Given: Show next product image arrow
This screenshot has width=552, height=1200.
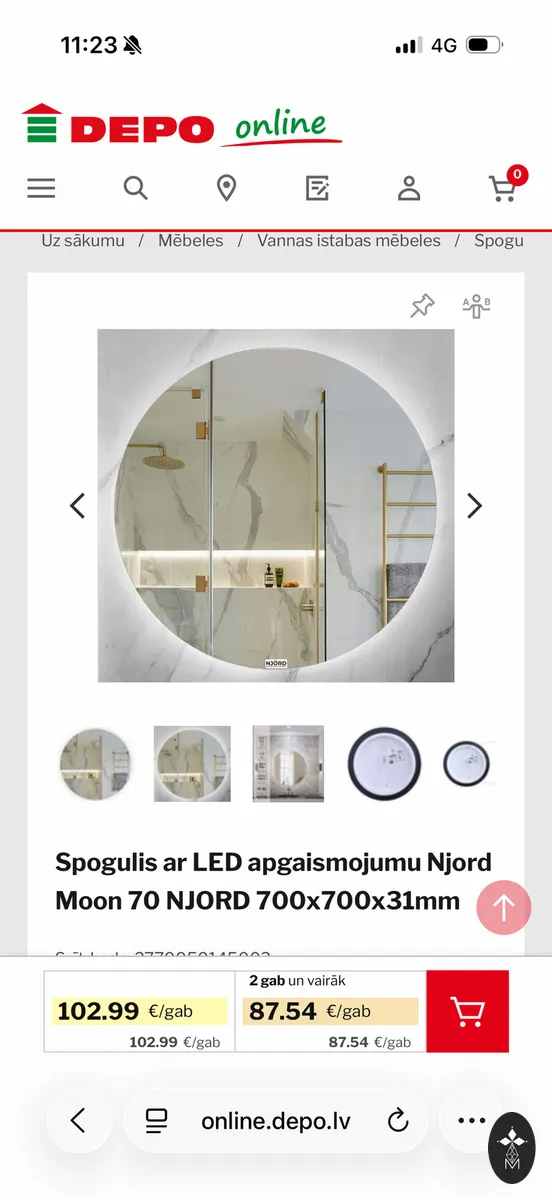Looking at the screenshot, I should (x=475, y=506).
